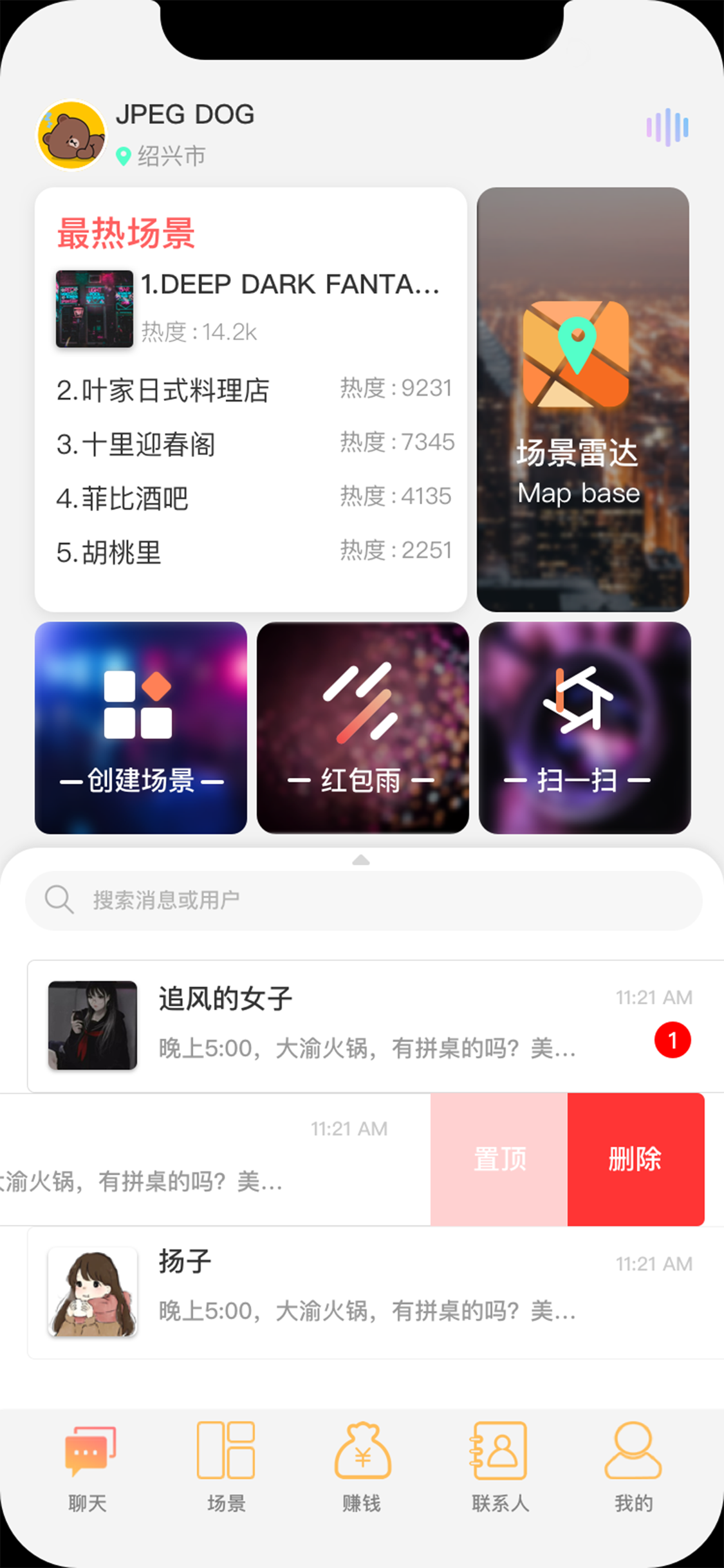
Task: Tap the green location pin beside 绍兴市
Action: pyautogui.click(x=122, y=154)
